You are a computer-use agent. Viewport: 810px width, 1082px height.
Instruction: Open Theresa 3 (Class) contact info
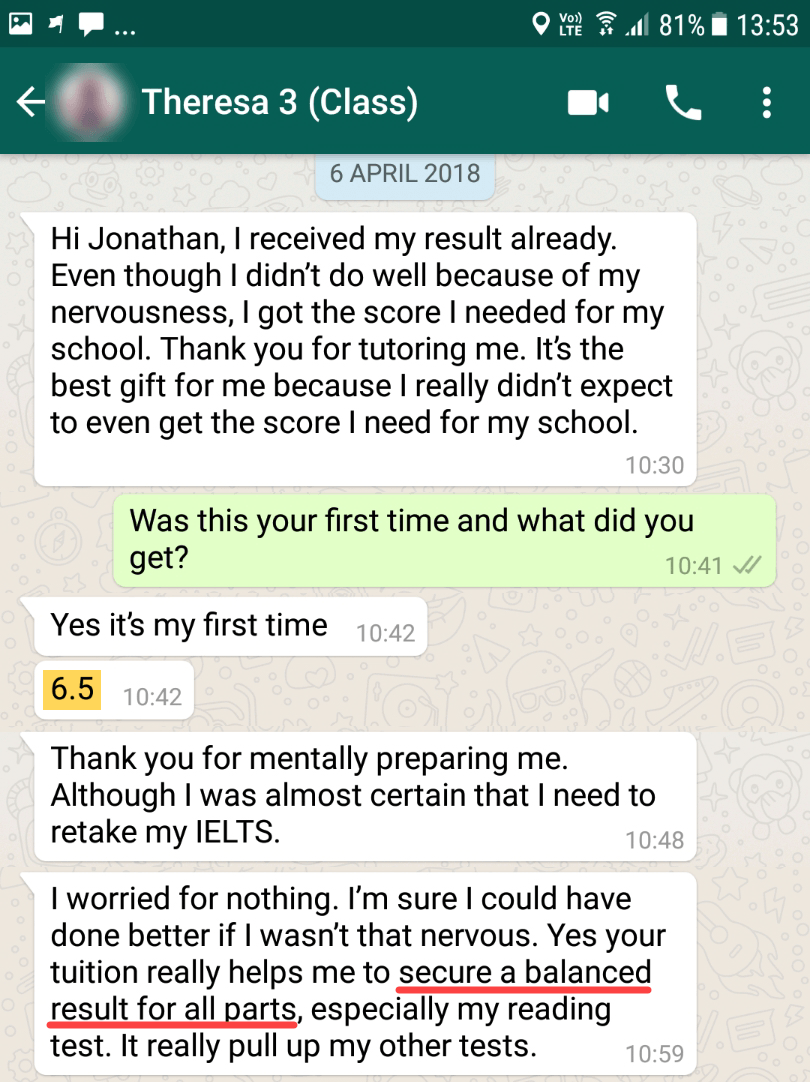pos(280,102)
